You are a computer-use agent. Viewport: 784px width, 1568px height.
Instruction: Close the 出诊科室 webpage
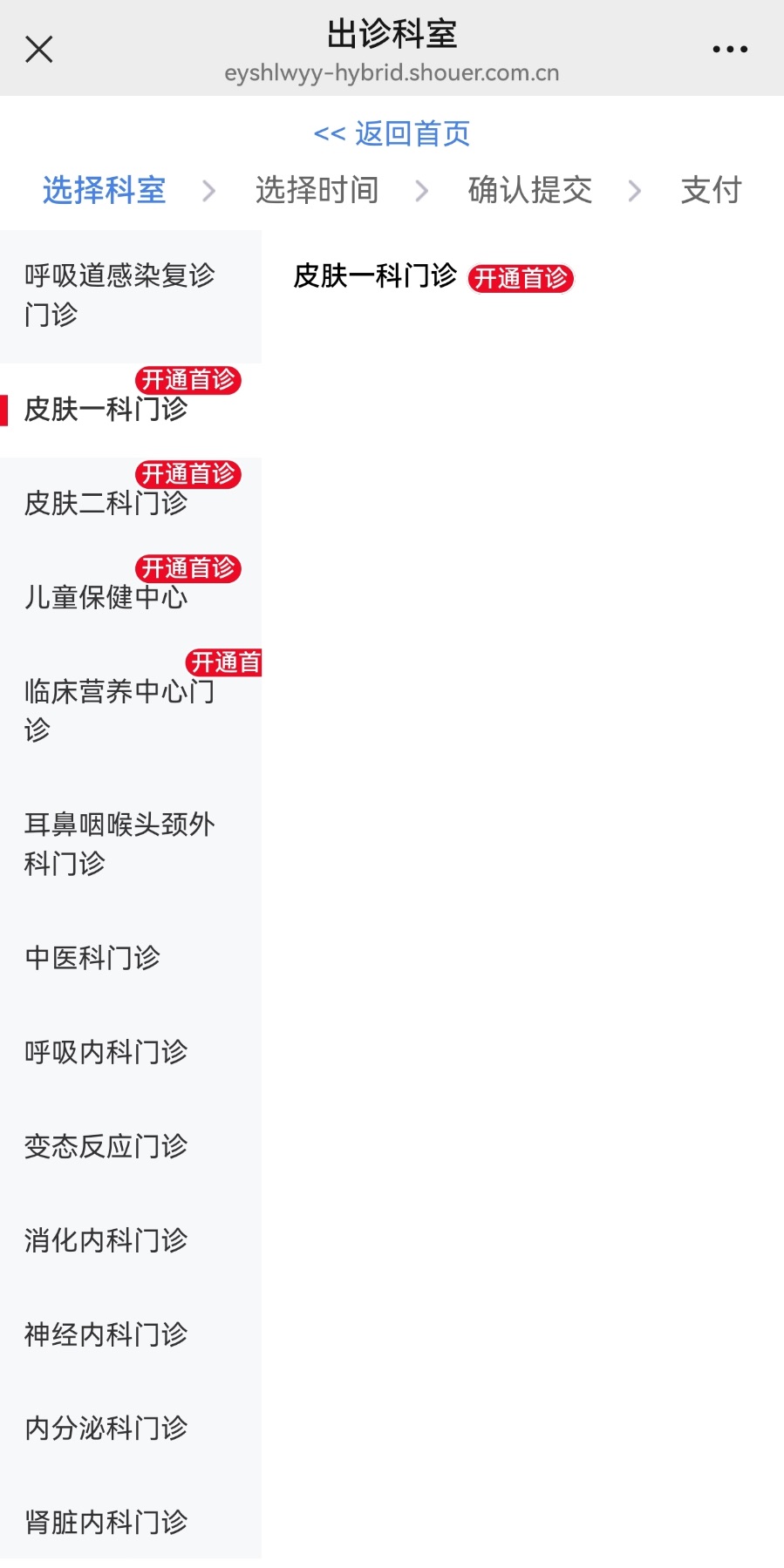(39, 50)
